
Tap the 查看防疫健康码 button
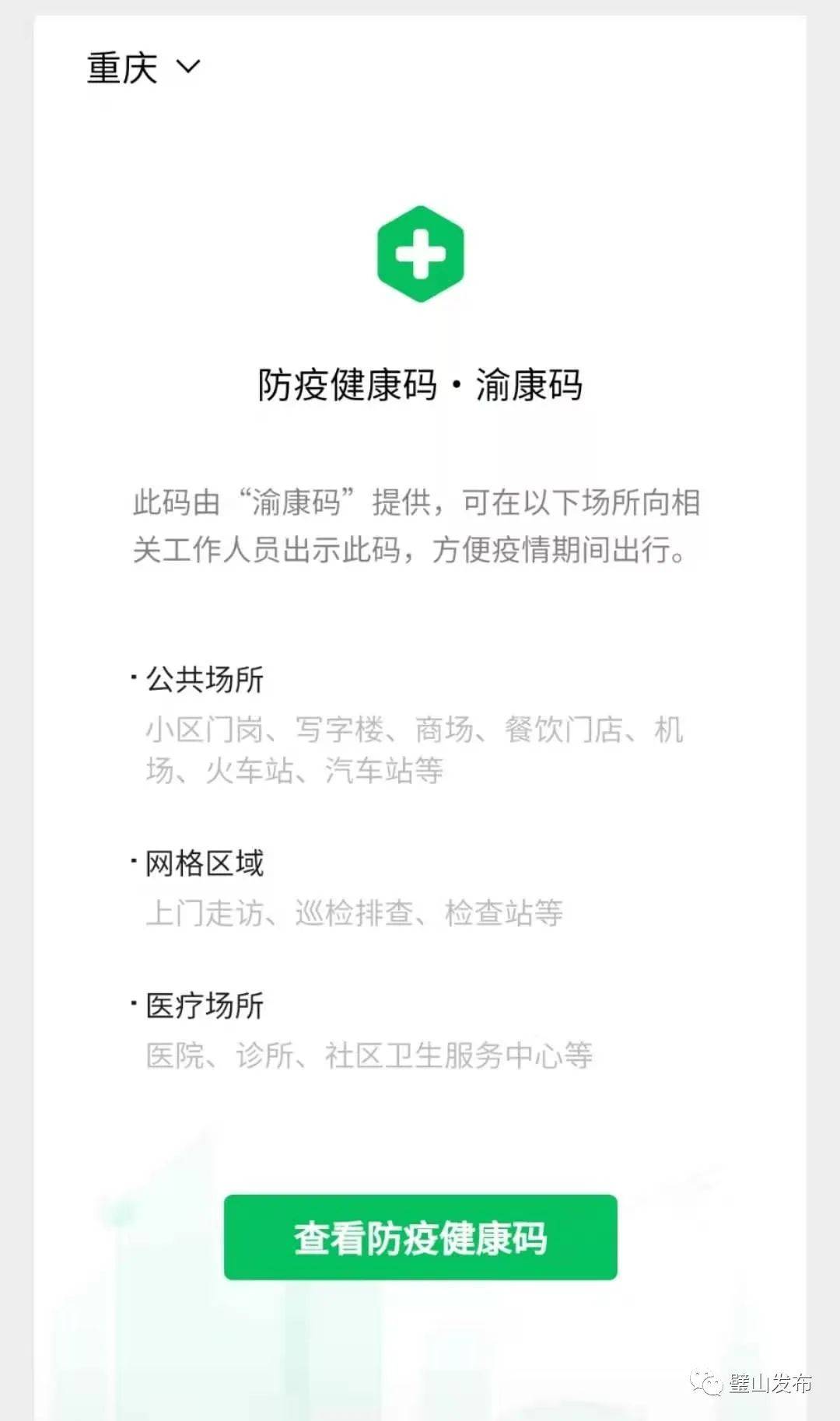tap(420, 1237)
